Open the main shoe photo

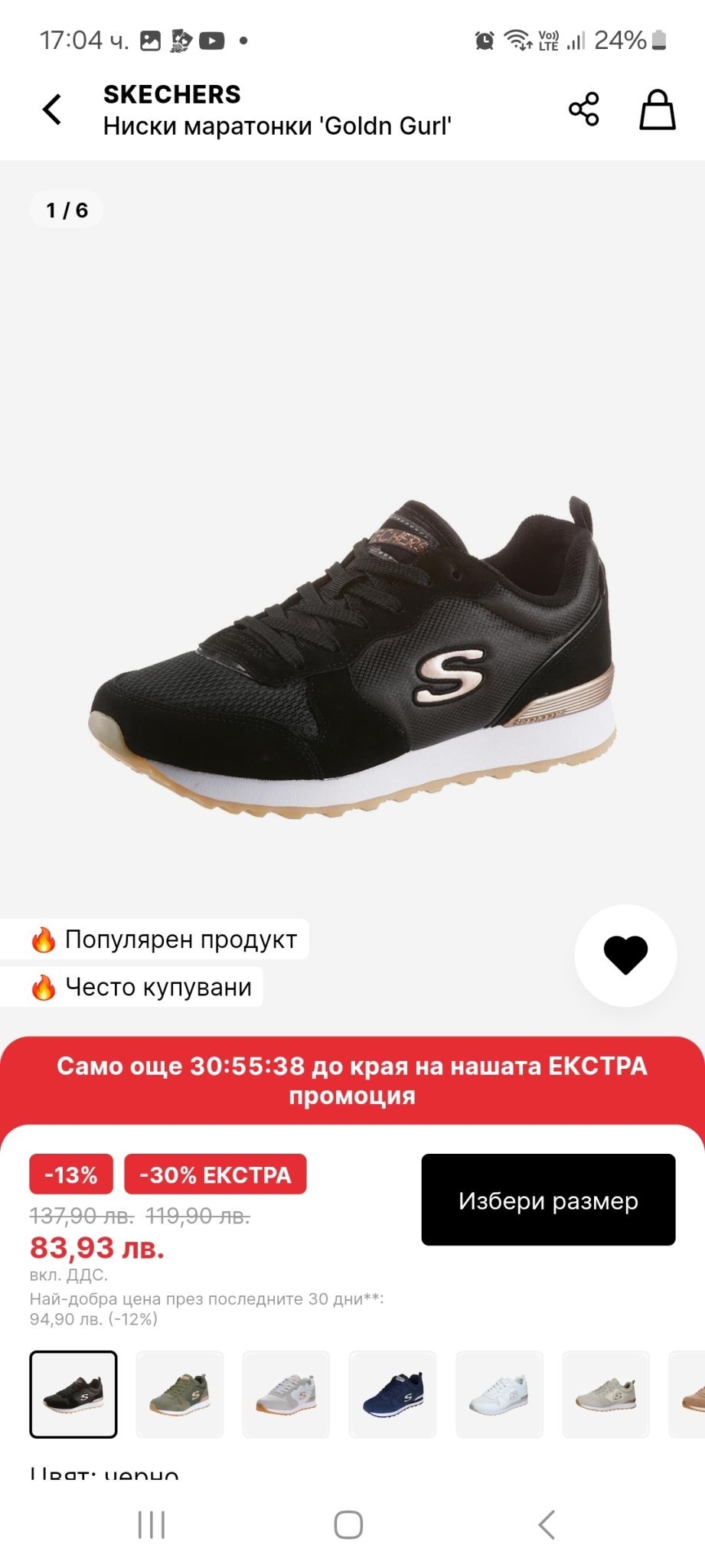pos(352,658)
